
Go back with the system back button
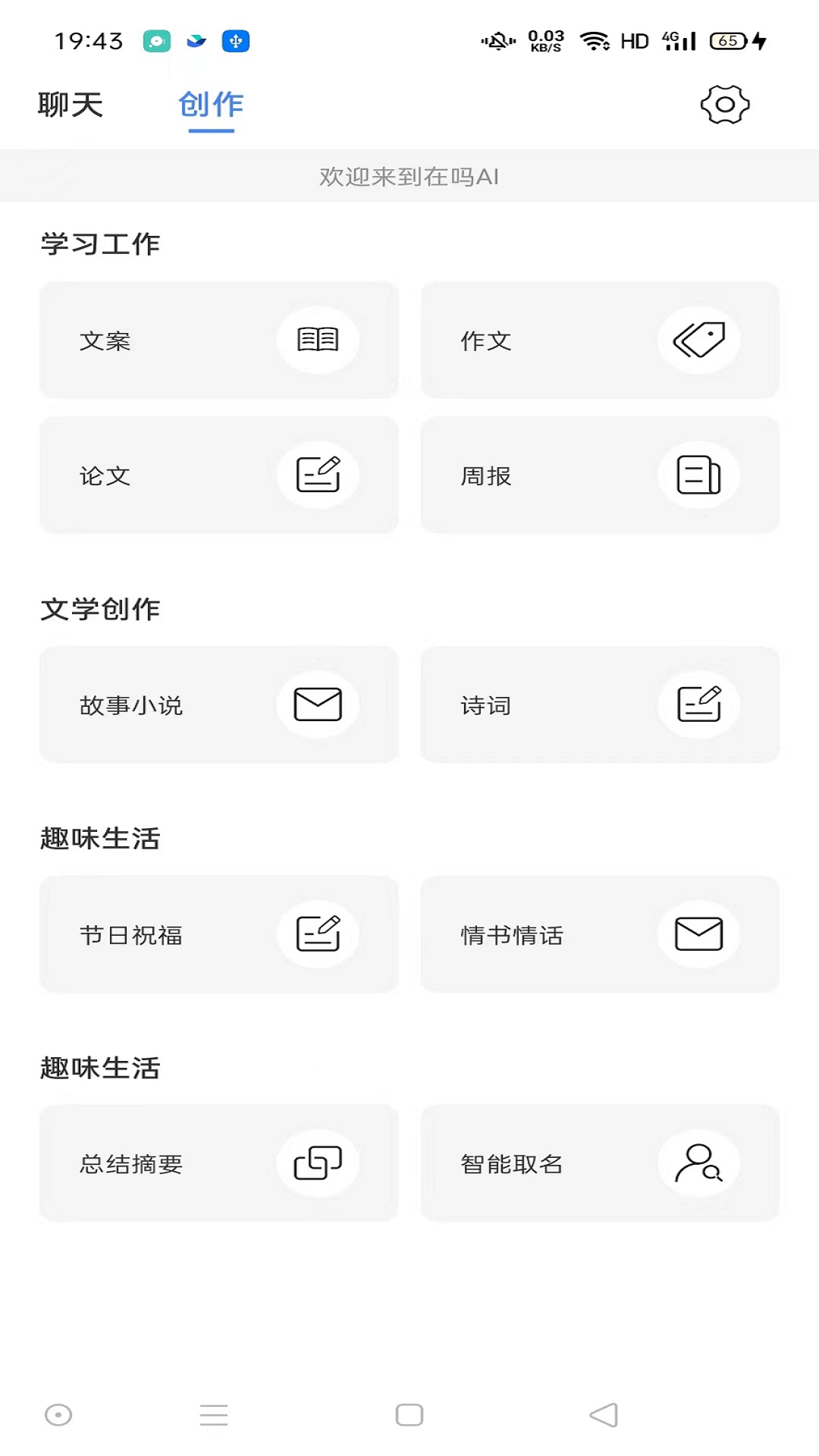coord(604,1415)
